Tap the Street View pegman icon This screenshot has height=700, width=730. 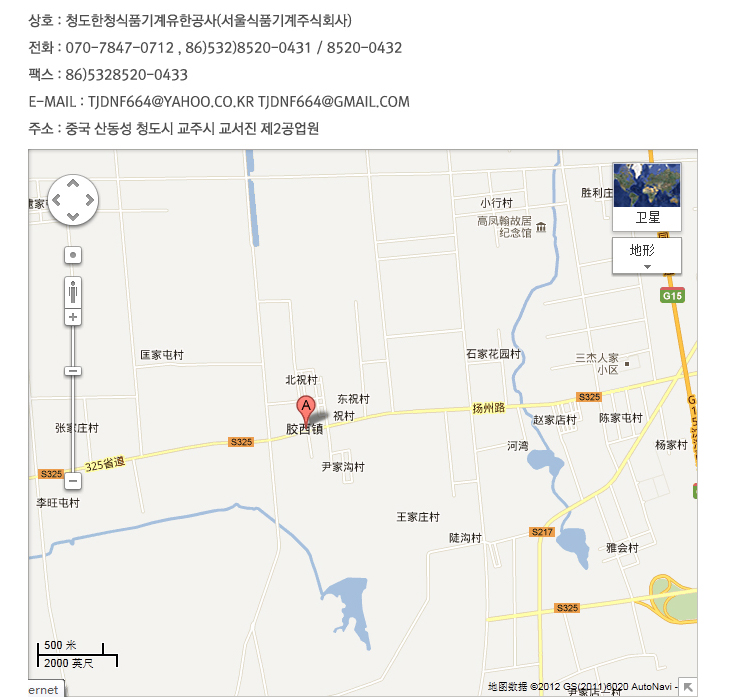[x=73, y=292]
